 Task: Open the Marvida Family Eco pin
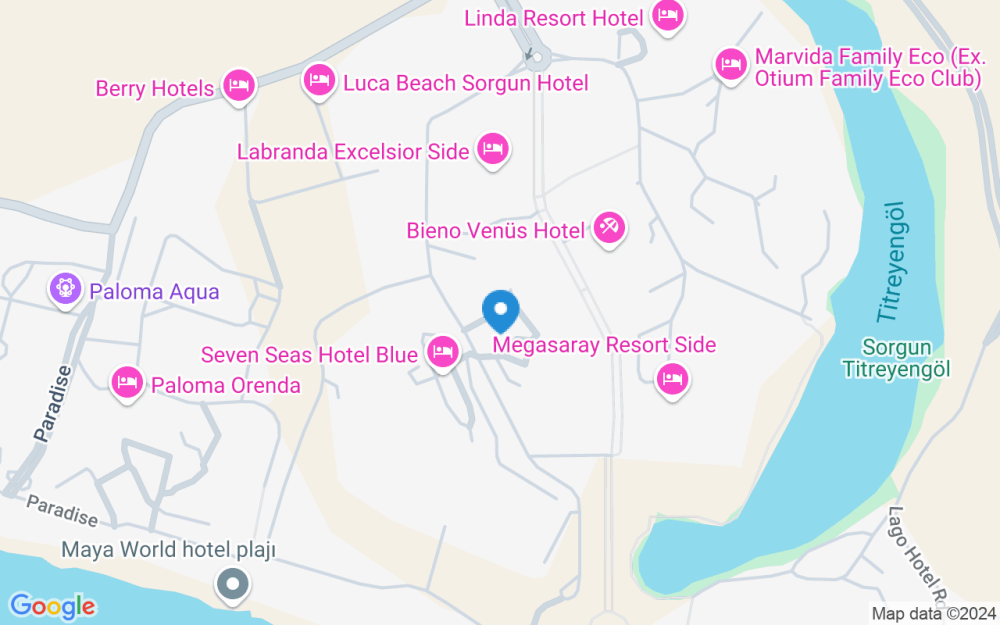[x=731, y=64]
